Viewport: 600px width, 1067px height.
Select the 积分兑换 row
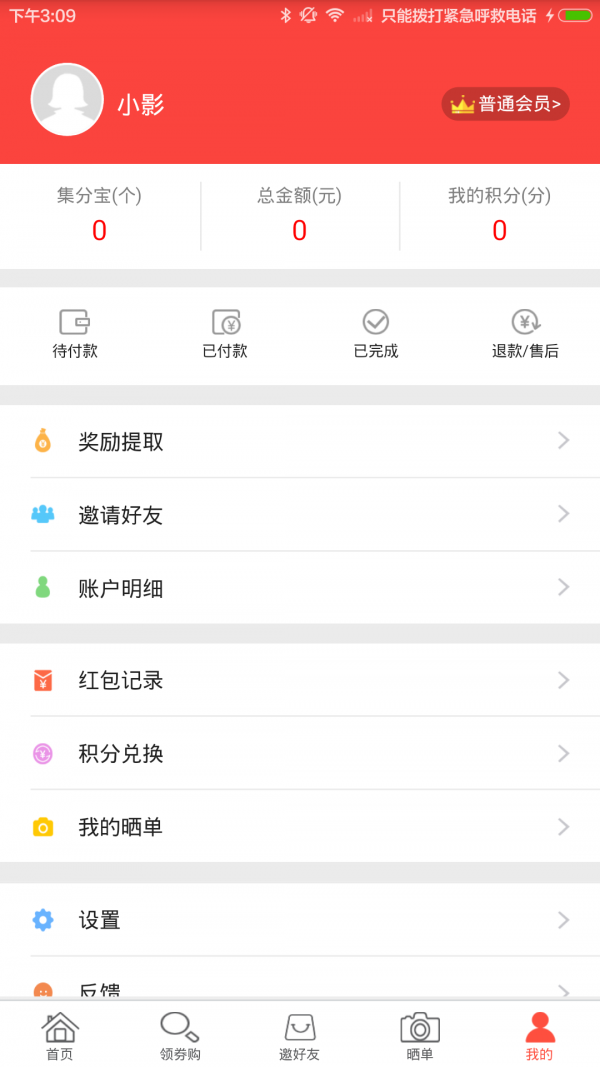[300, 753]
